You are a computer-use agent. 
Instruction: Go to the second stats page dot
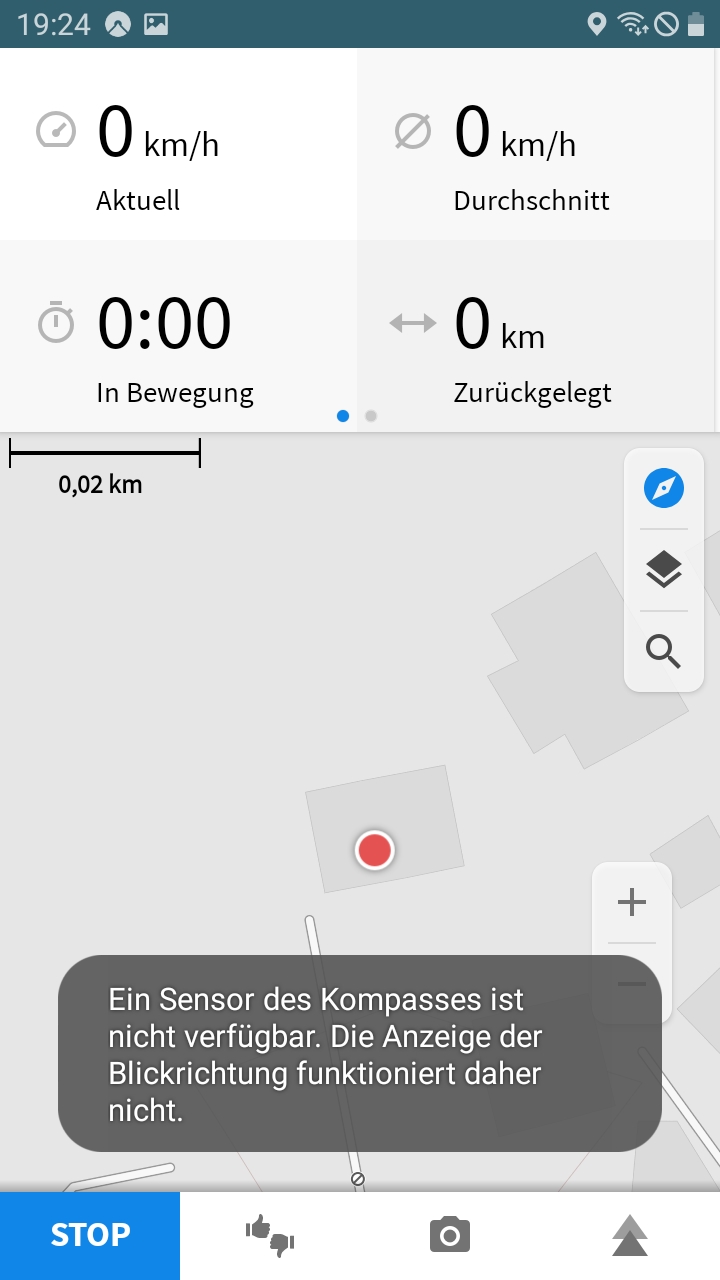point(371,416)
